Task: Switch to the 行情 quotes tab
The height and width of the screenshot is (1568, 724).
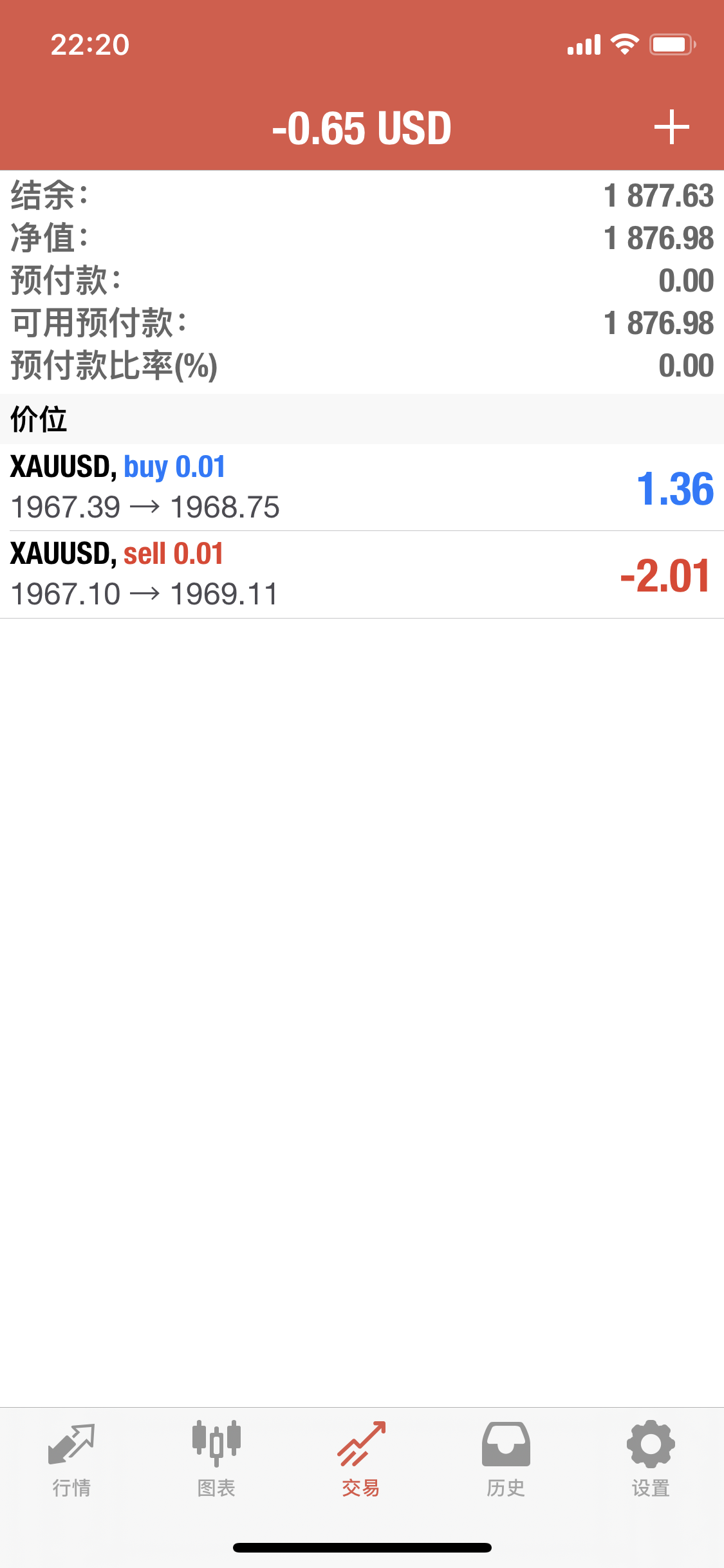Action: click(71, 1459)
